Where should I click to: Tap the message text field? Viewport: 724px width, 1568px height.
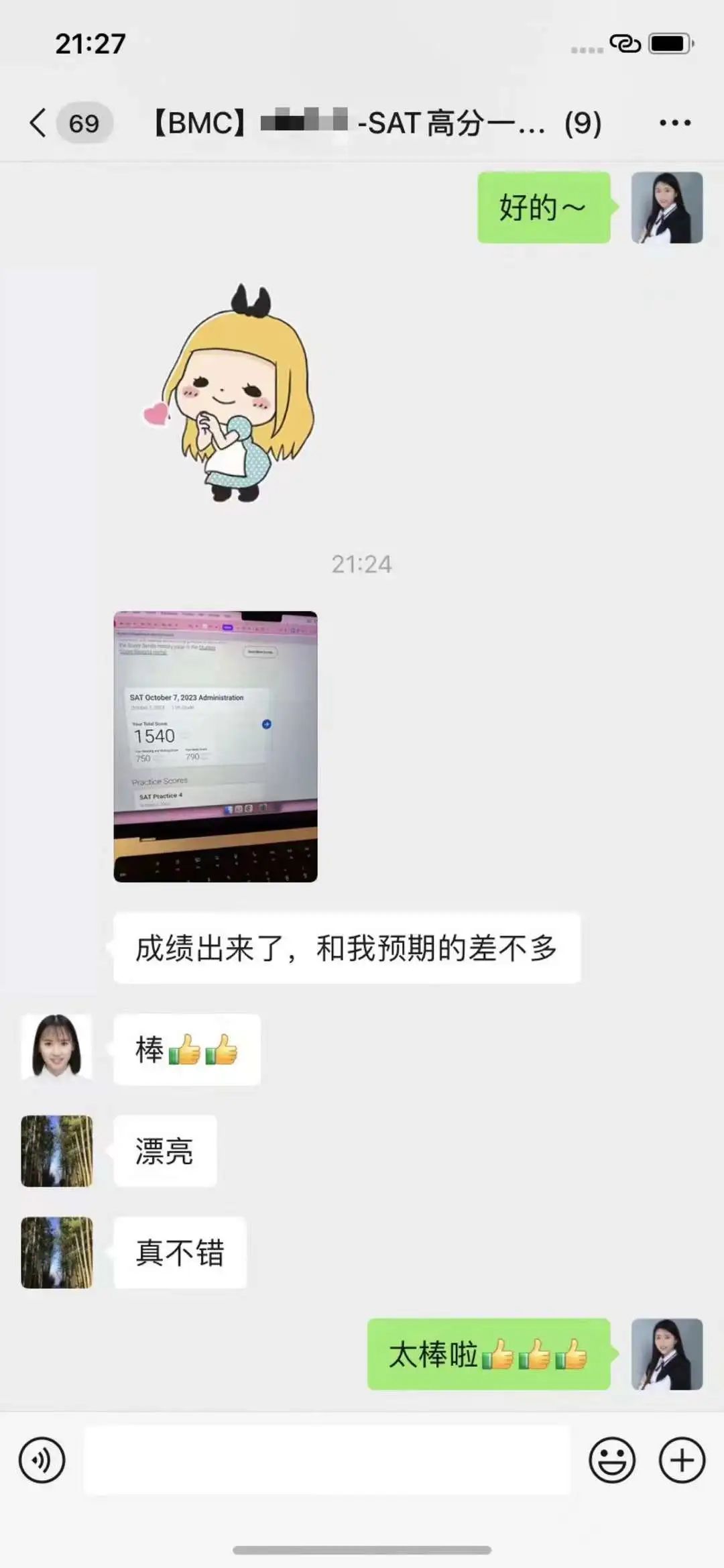coord(327,1460)
